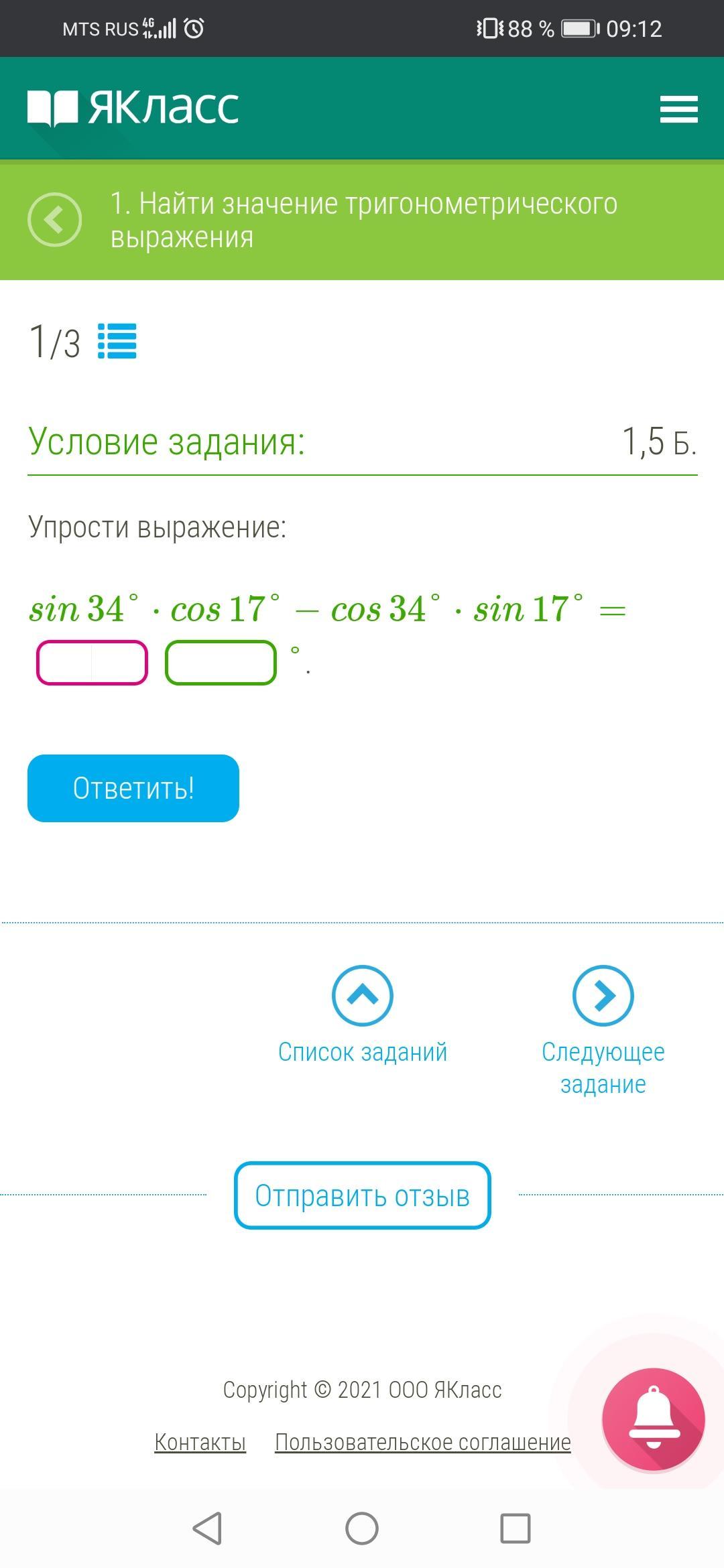Open the red notifications bell

(x=653, y=1419)
